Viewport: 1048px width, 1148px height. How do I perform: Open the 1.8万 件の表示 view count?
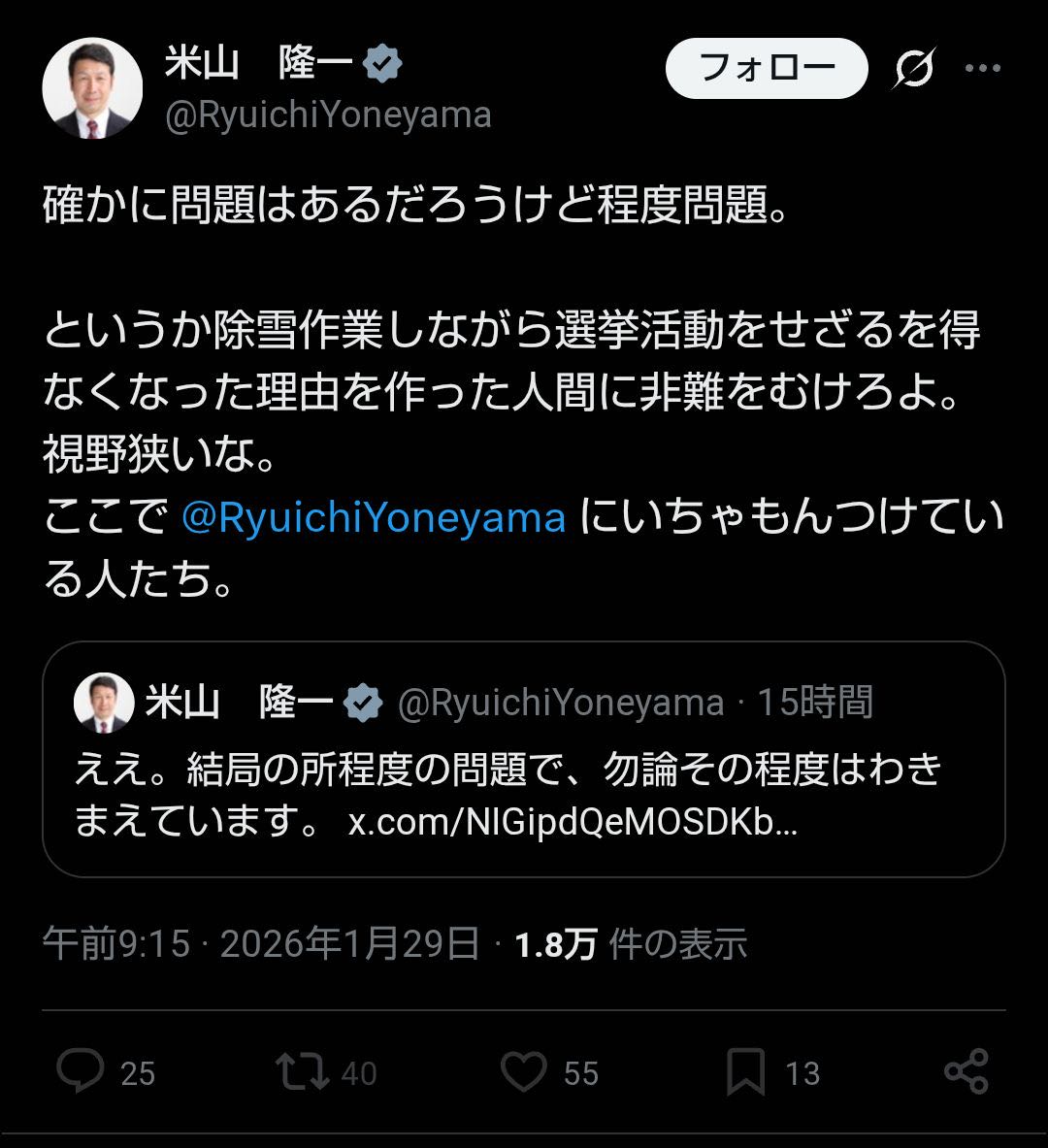pyautogui.click(x=631, y=944)
